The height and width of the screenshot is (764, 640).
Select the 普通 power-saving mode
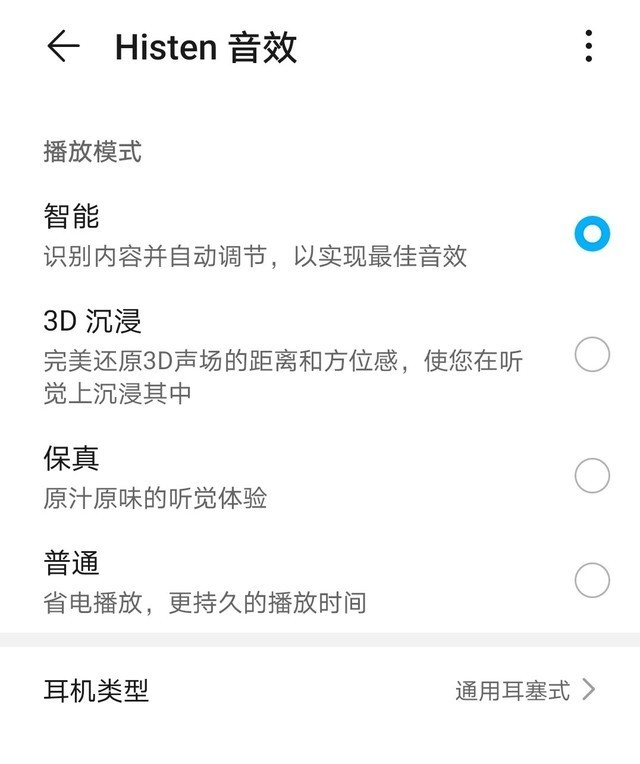pos(592,580)
